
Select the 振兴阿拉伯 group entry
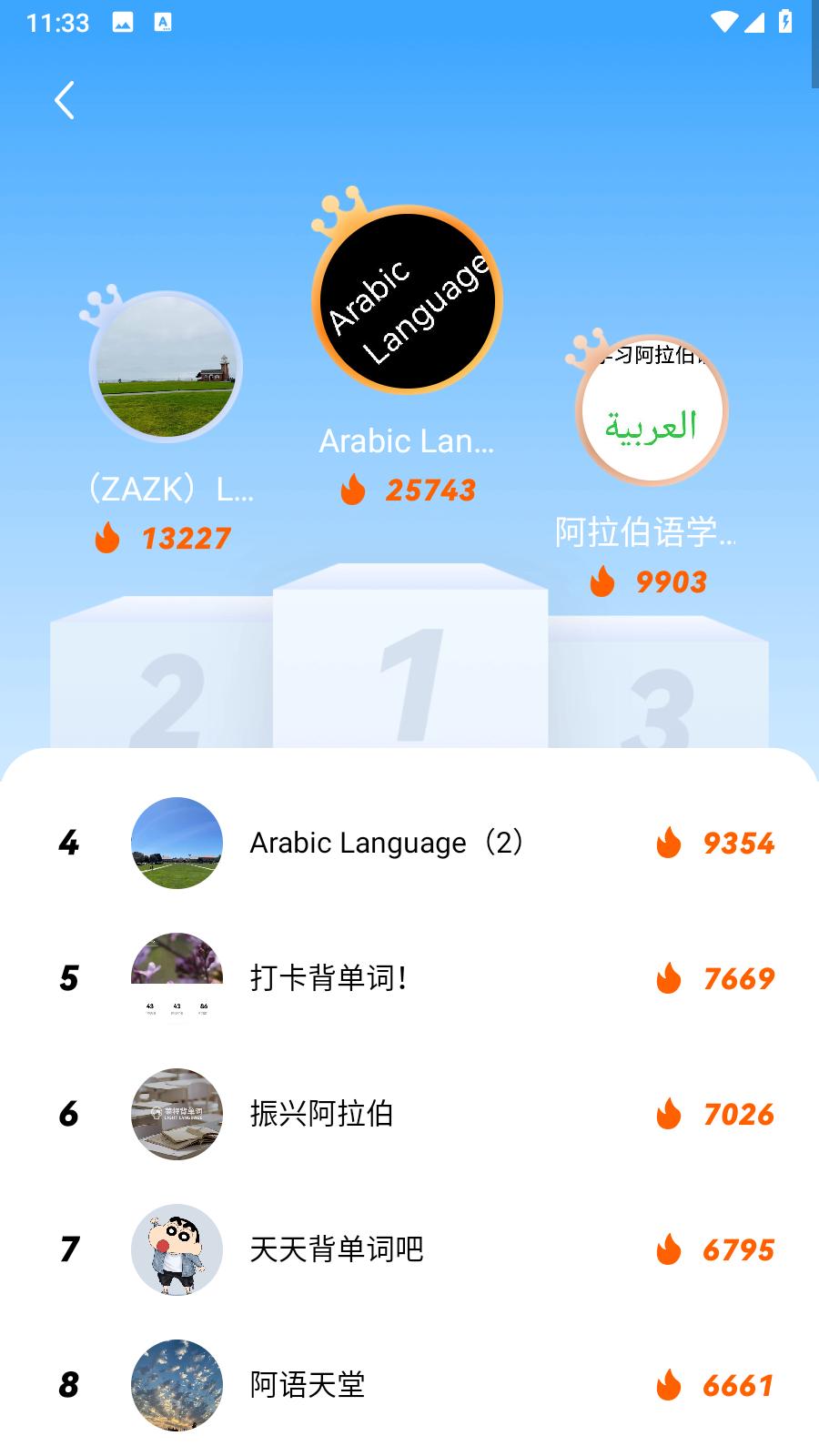pos(320,1115)
